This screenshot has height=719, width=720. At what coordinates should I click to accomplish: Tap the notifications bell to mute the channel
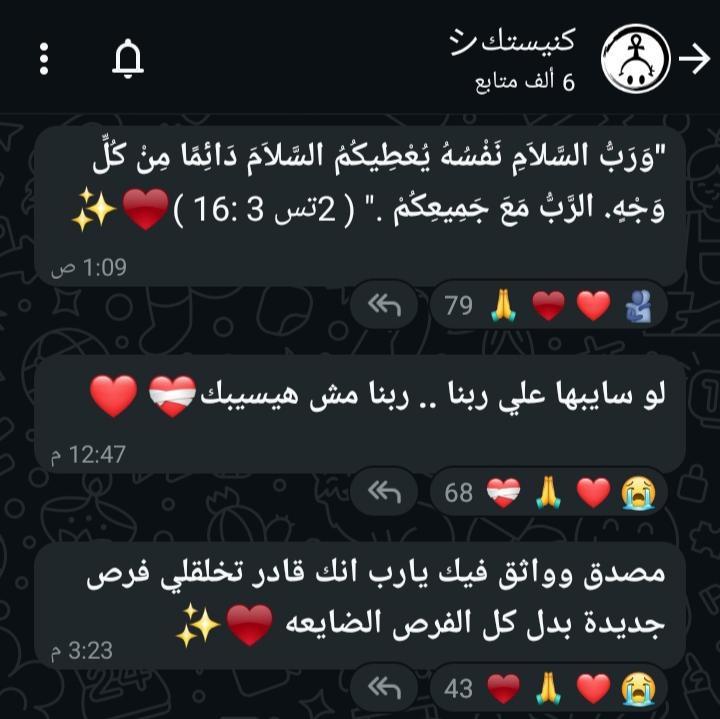pyautogui.click(x=129, y=61)
